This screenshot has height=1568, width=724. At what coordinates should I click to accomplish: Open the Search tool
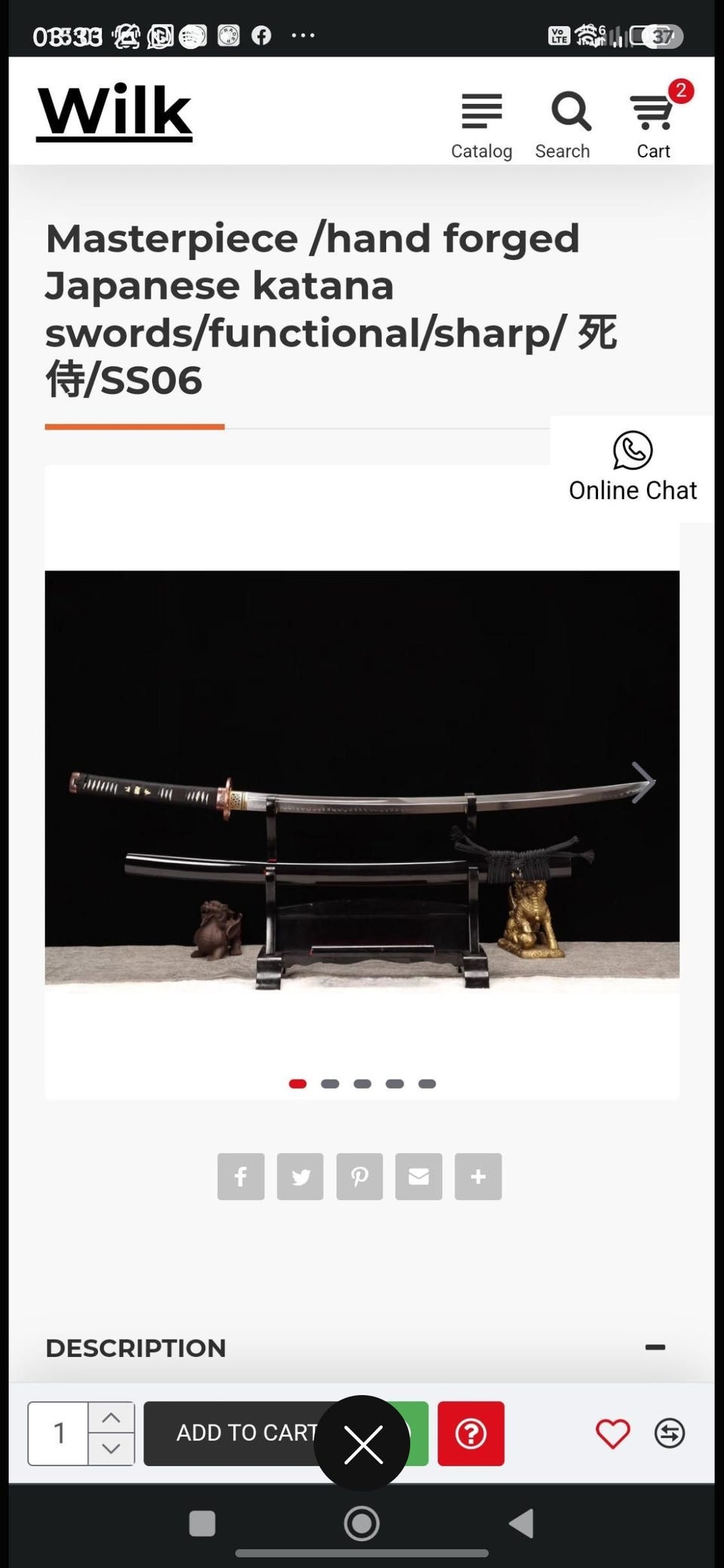tap(563, 126)
